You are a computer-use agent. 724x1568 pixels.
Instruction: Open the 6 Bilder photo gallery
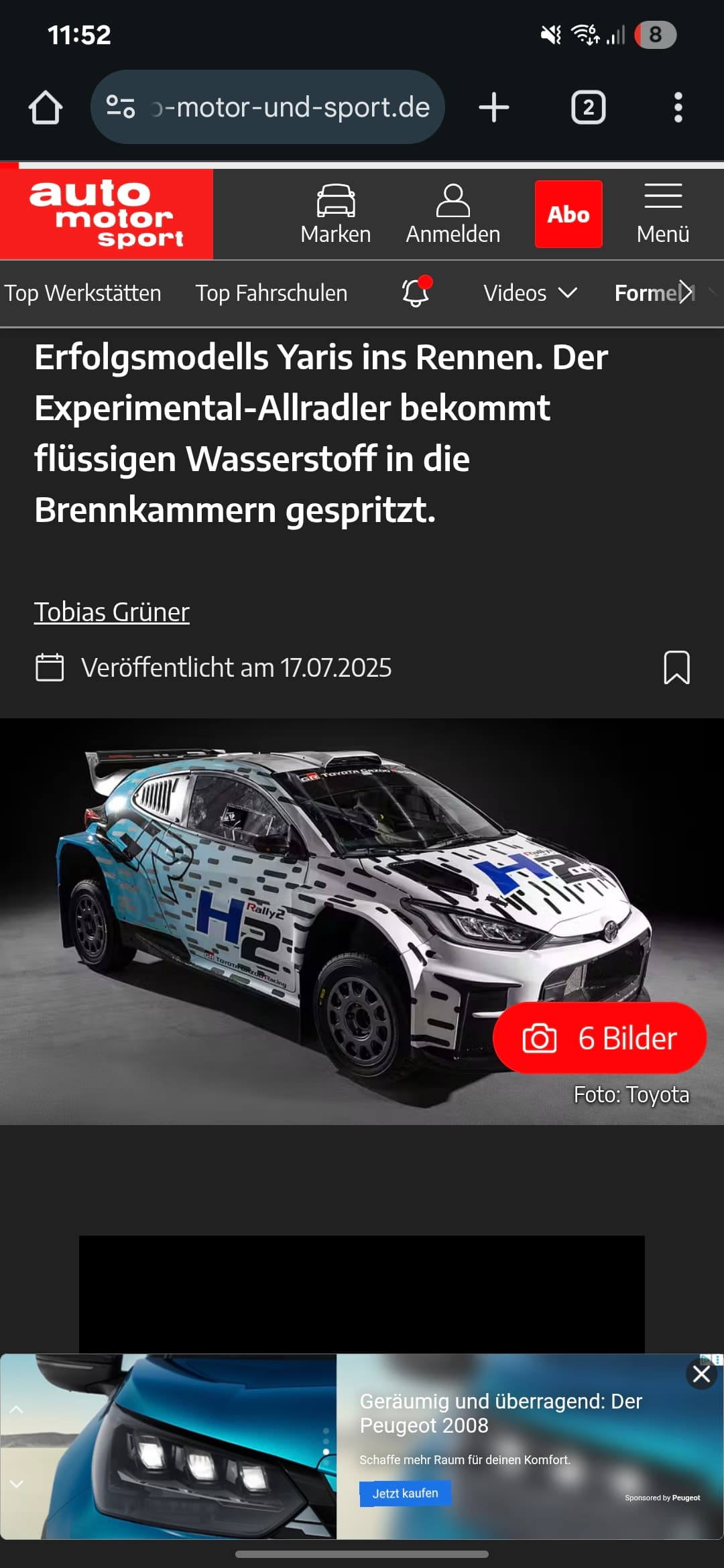coord(599,1038)
